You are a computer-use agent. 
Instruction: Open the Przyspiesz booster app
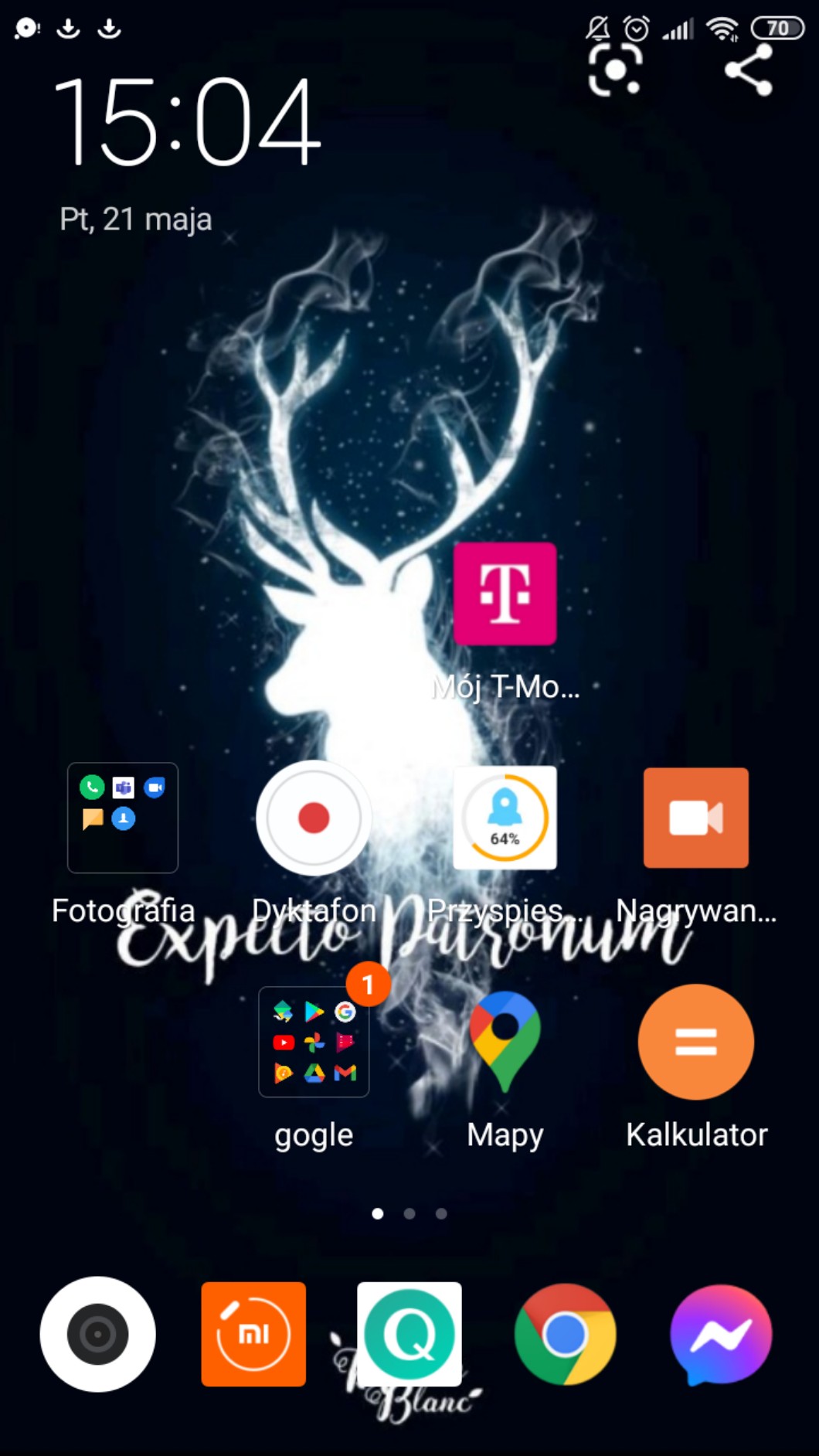[x=505, y=818]
